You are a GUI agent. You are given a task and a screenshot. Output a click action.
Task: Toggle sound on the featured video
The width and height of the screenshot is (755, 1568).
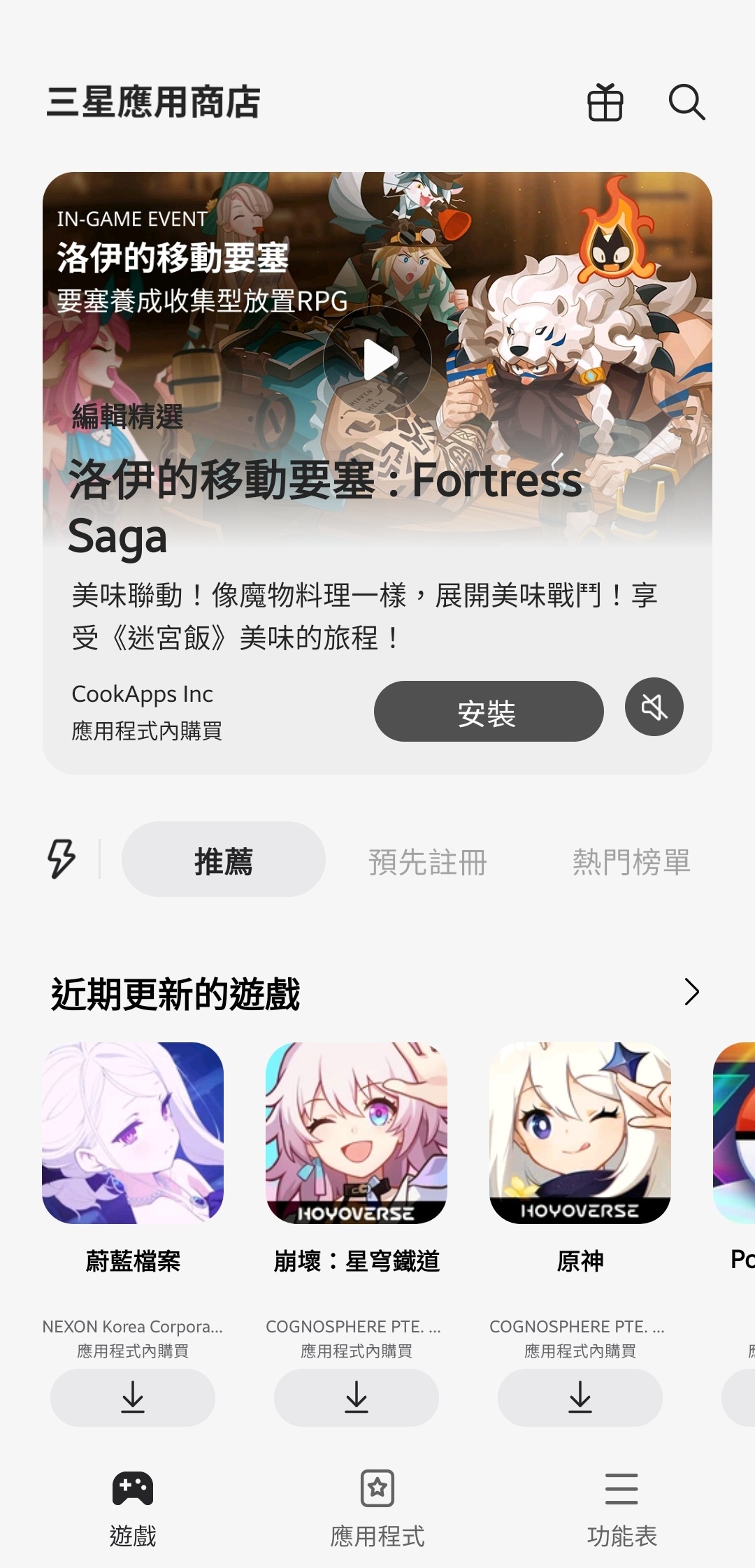click(x=654, y=707)
